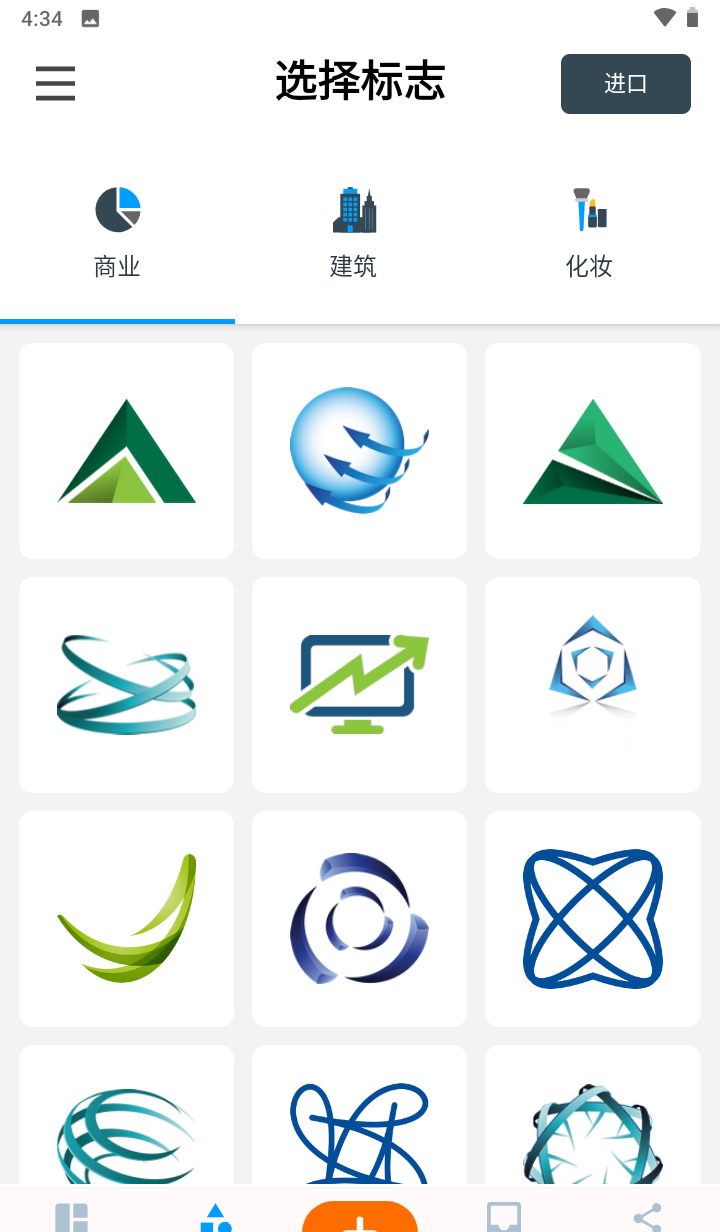This screenshot has width=720, height=1232.
Task: Select the dark blue circular swirl logo
Action: pos(359,919)
